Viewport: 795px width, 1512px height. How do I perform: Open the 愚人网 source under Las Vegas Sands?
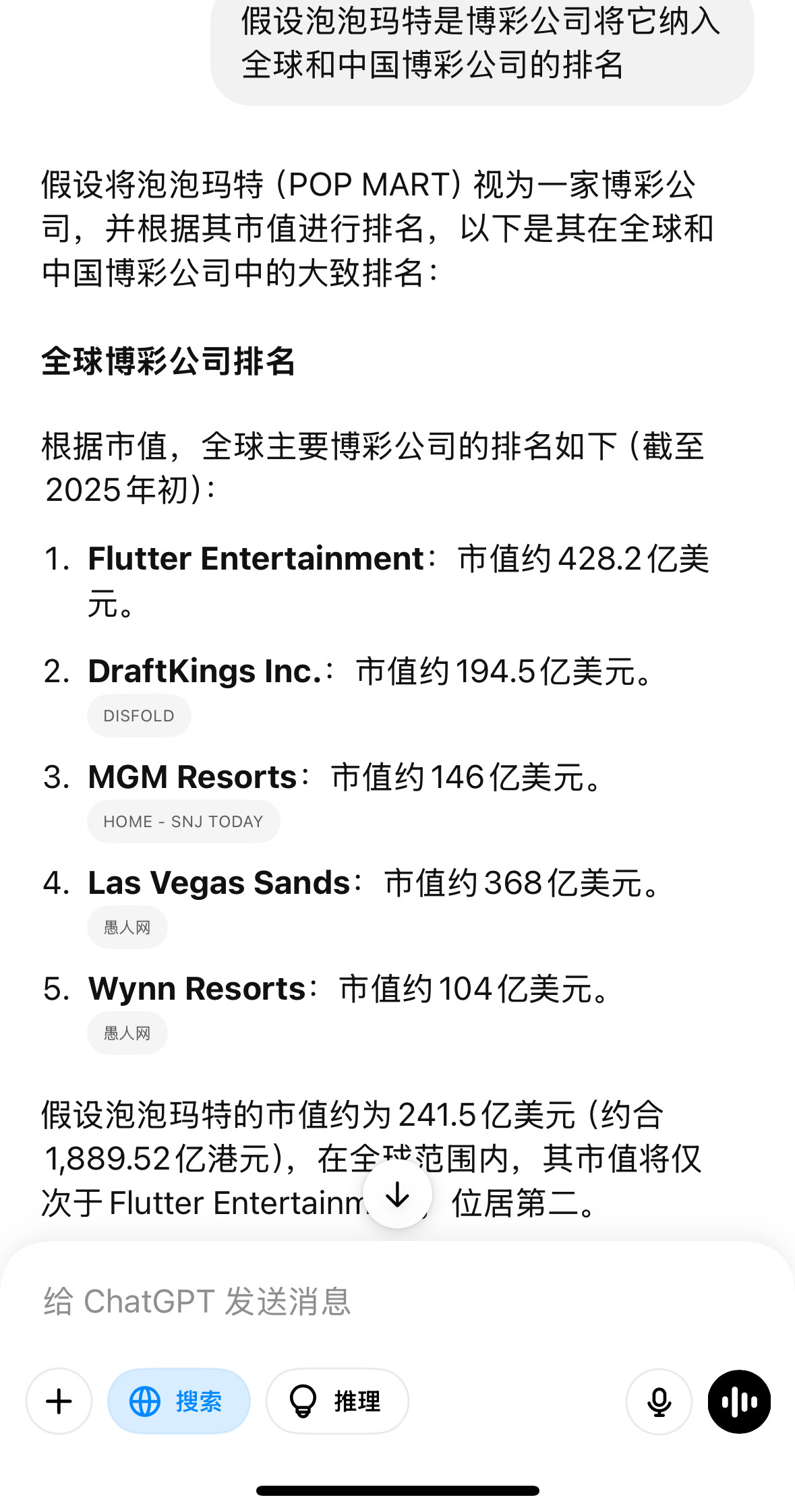(127, 927)
